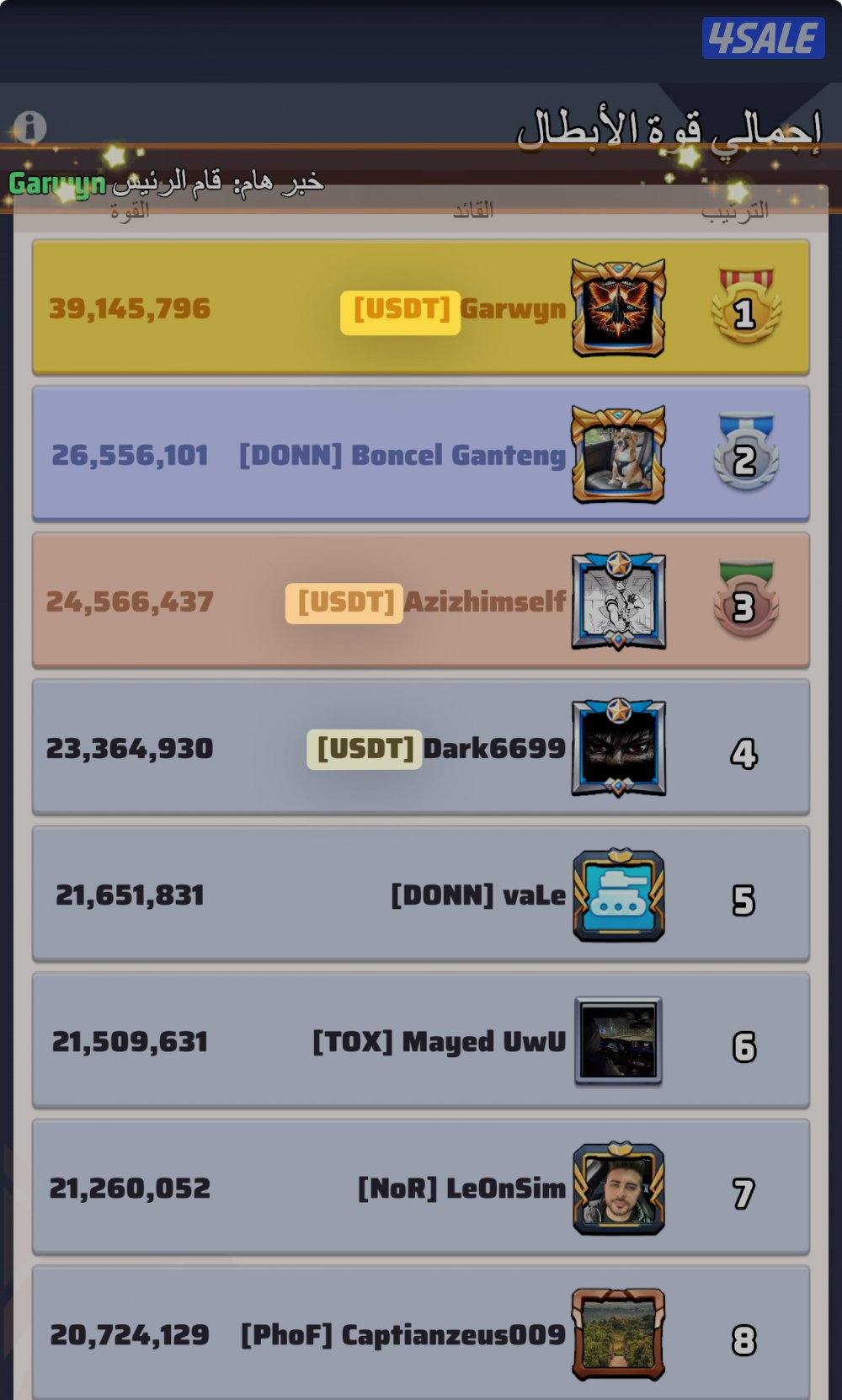Open Captianzeus009's ranking row
Screen dimensions: 842x1400
(421, 1334)
